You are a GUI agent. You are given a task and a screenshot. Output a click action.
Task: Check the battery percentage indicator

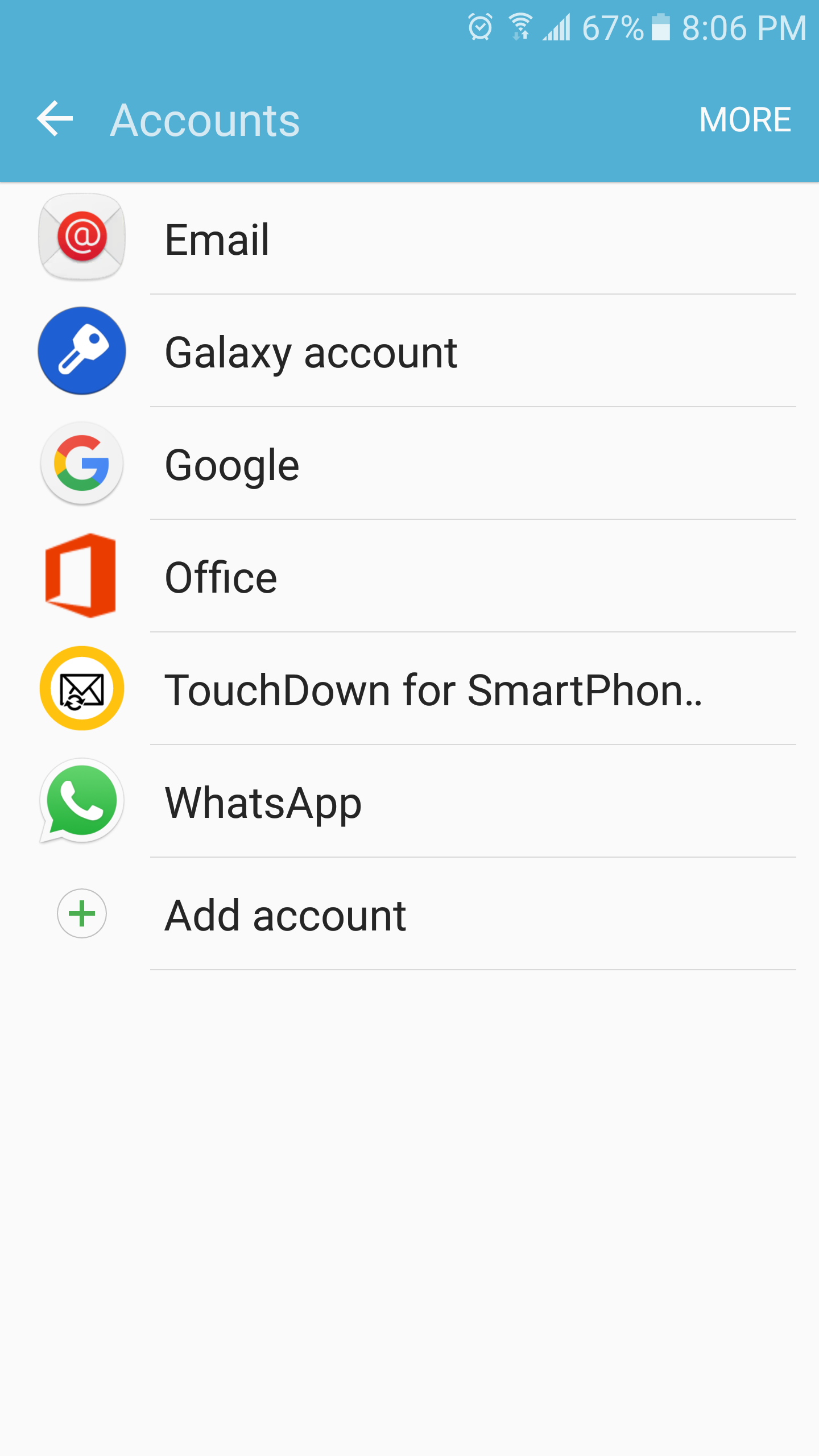(611, 27)
